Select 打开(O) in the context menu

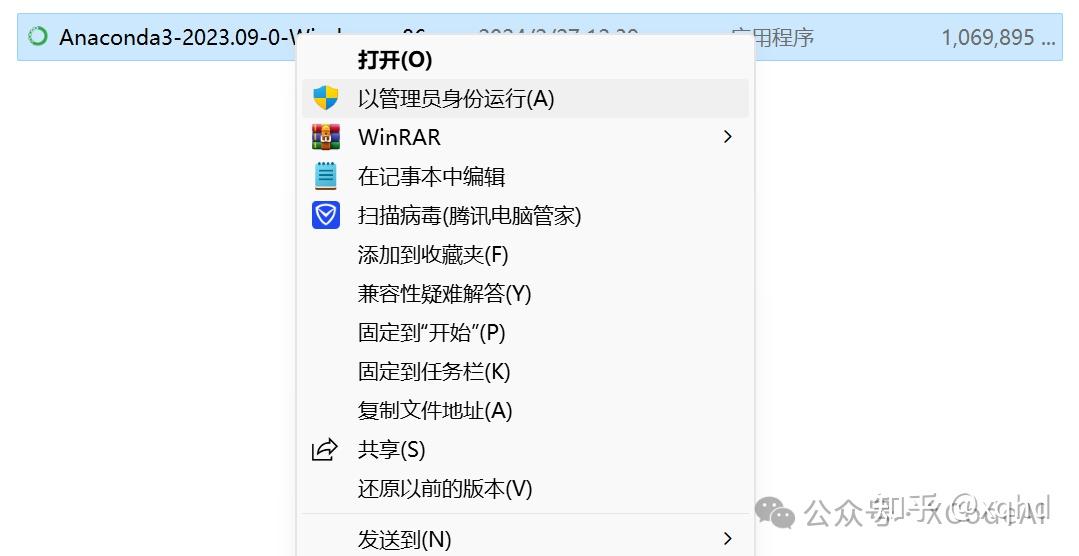[395, 60]
